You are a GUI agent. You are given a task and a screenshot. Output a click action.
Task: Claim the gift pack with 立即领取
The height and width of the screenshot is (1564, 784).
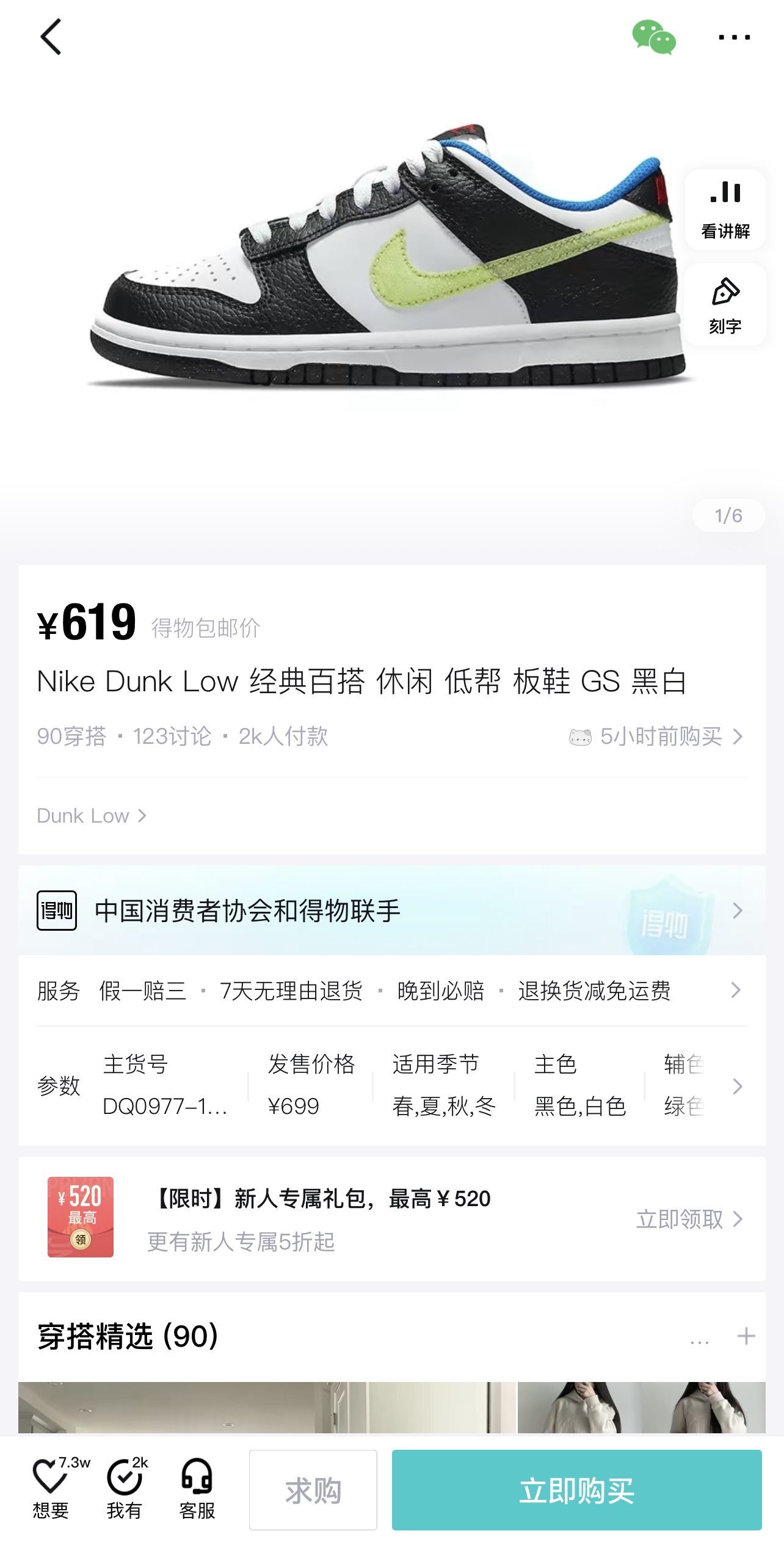(x=689, y=1219)
